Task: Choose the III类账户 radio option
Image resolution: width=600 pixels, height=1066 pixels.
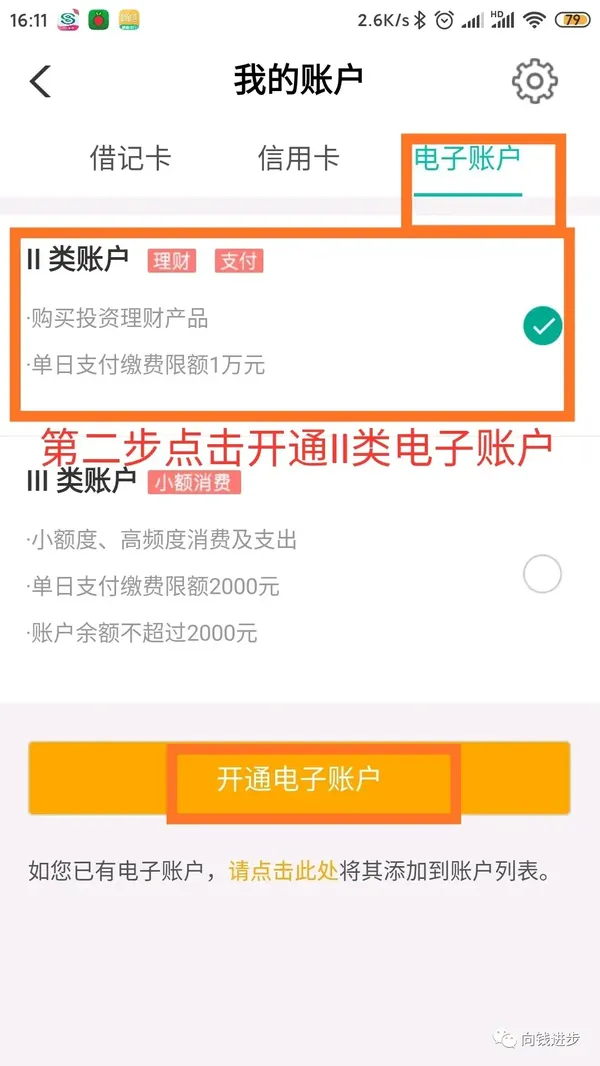Action: click(x=542, y=574)
